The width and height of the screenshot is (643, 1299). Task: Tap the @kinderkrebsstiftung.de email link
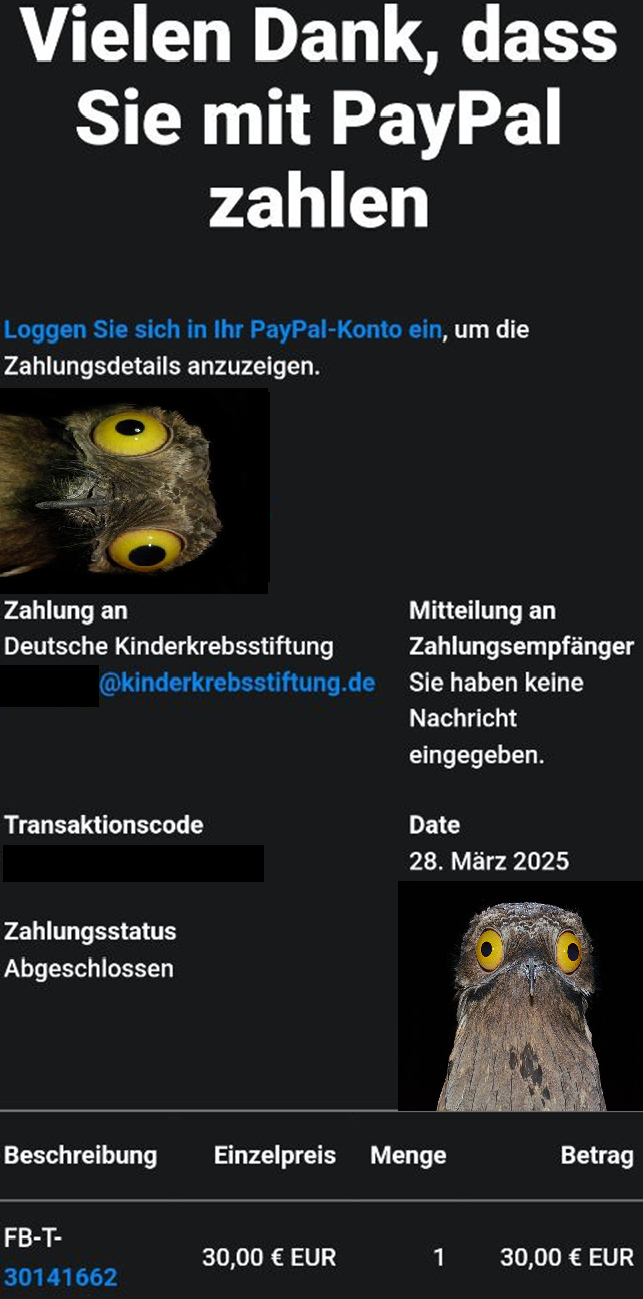pyautogui.click(x=237, y=683)
